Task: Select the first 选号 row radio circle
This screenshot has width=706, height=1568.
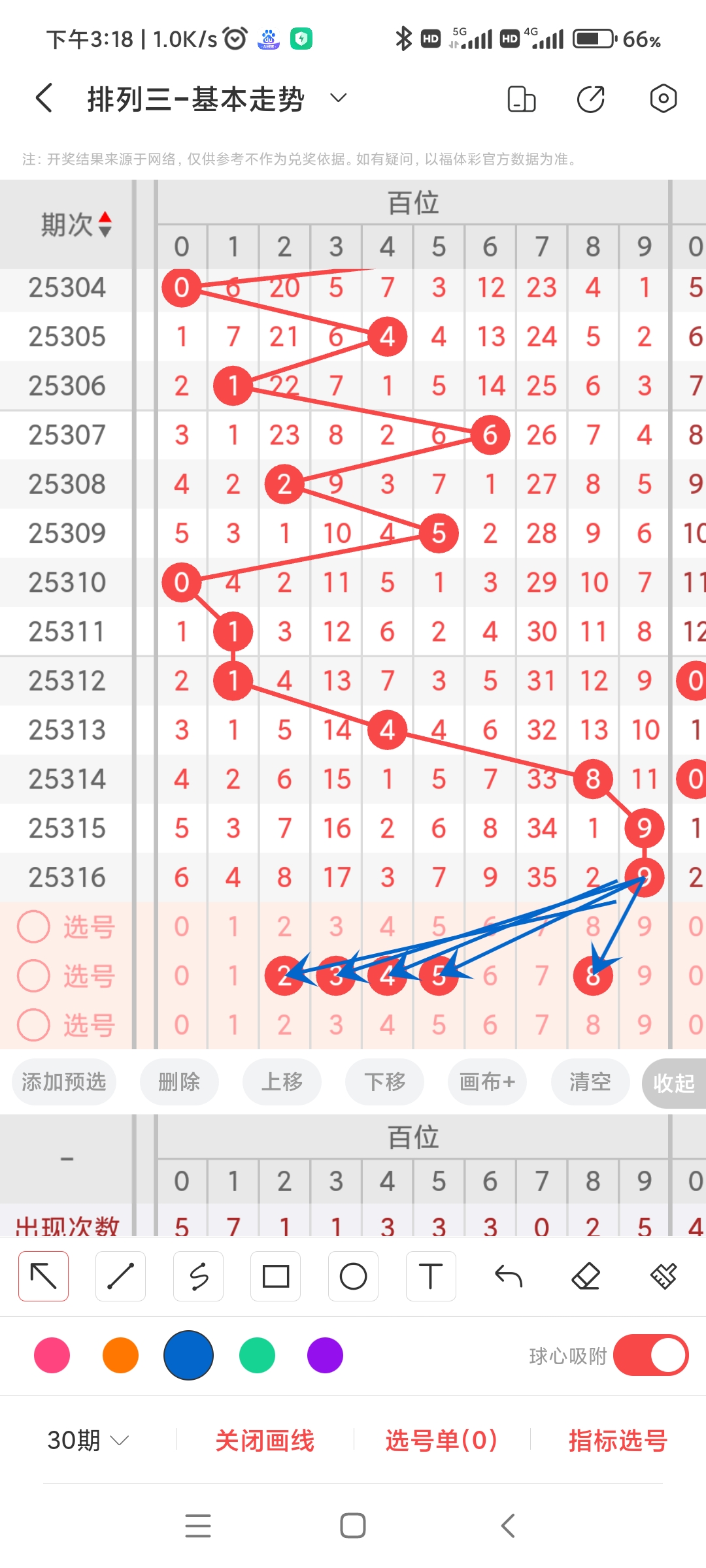Action: tap(33, 926)
